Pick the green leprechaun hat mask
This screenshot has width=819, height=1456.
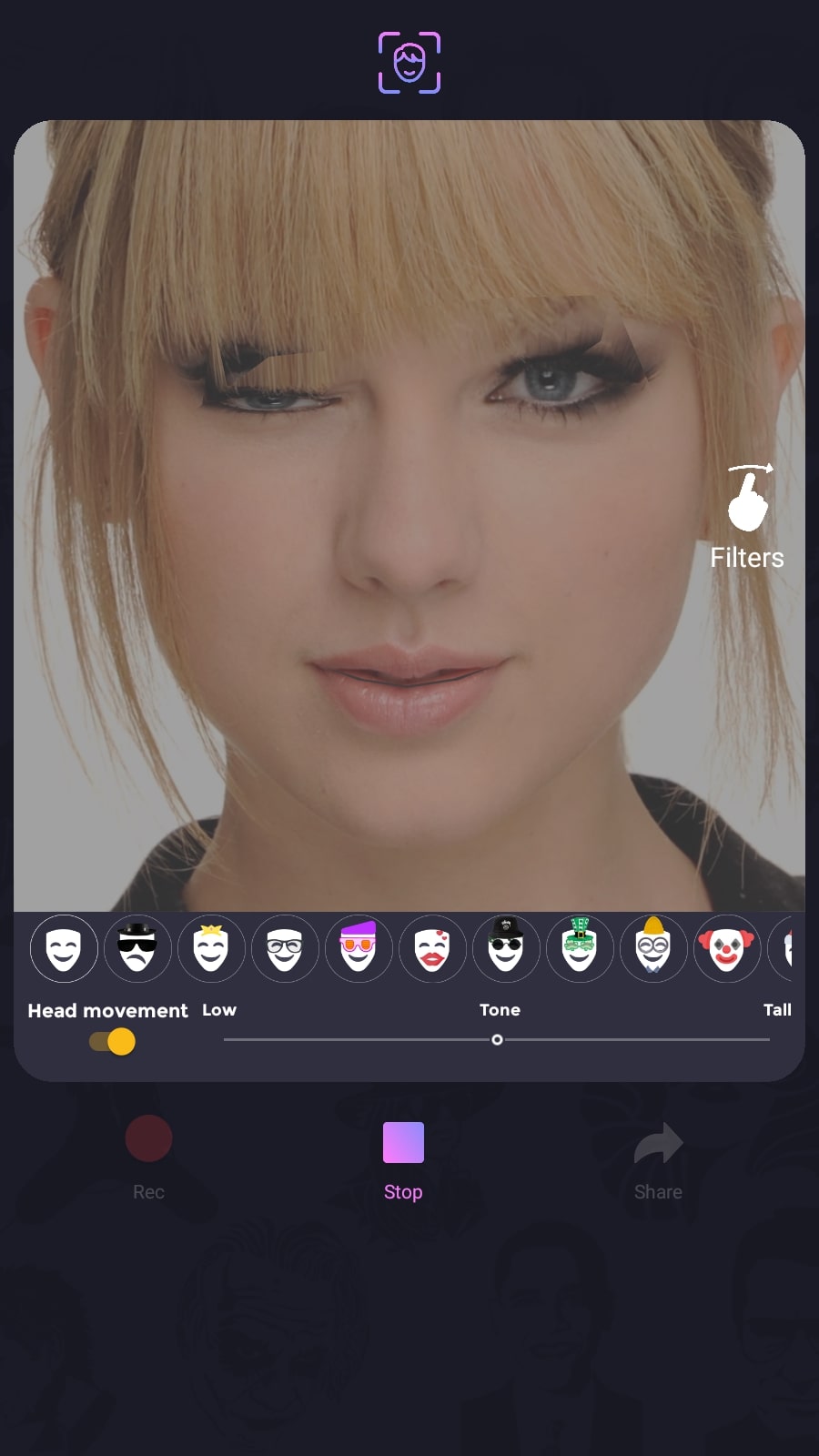(x=580, y=949)
